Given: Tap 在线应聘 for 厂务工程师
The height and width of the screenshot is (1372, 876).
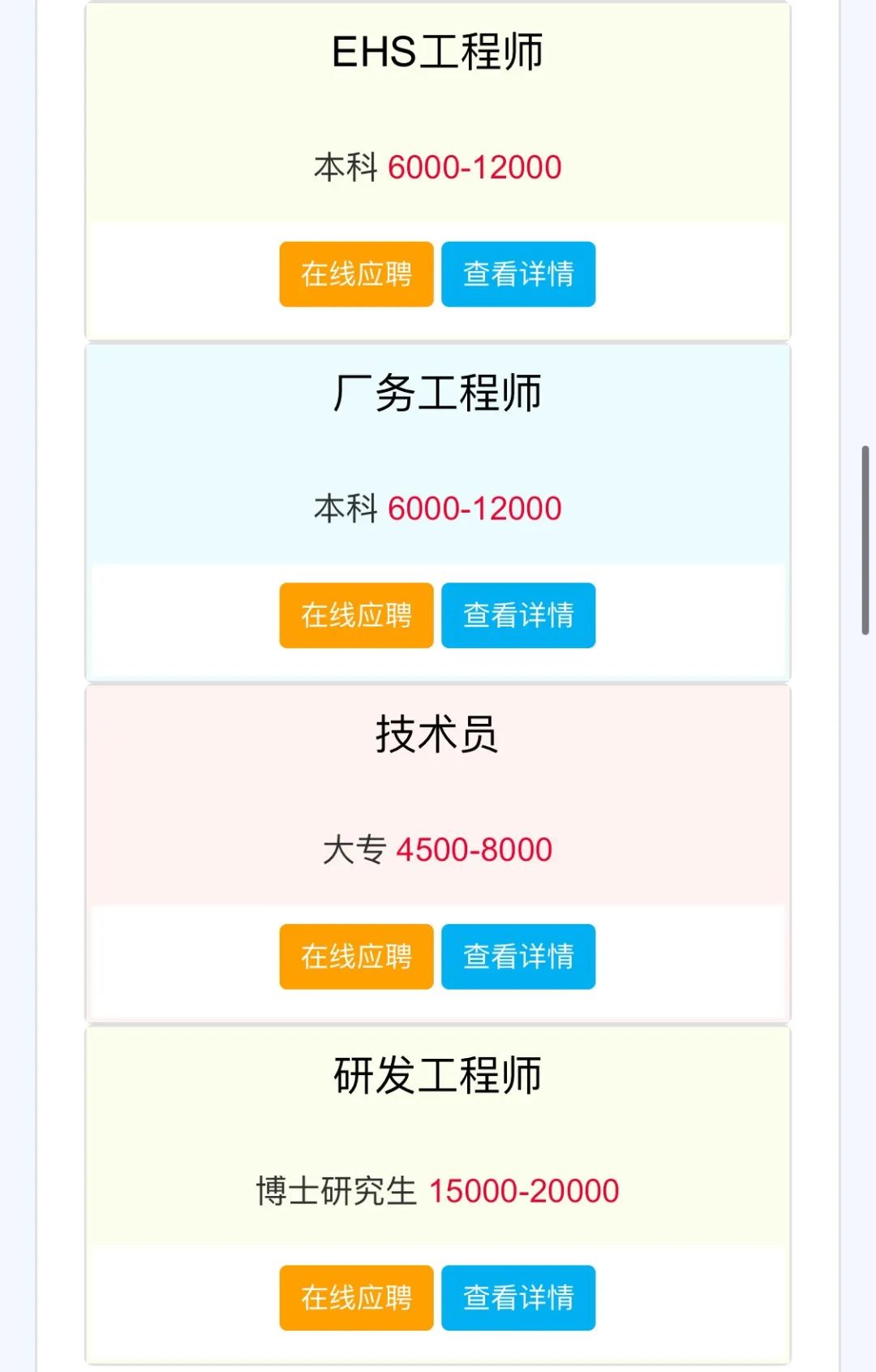Looking at the screenshot, I should point(356,615).
